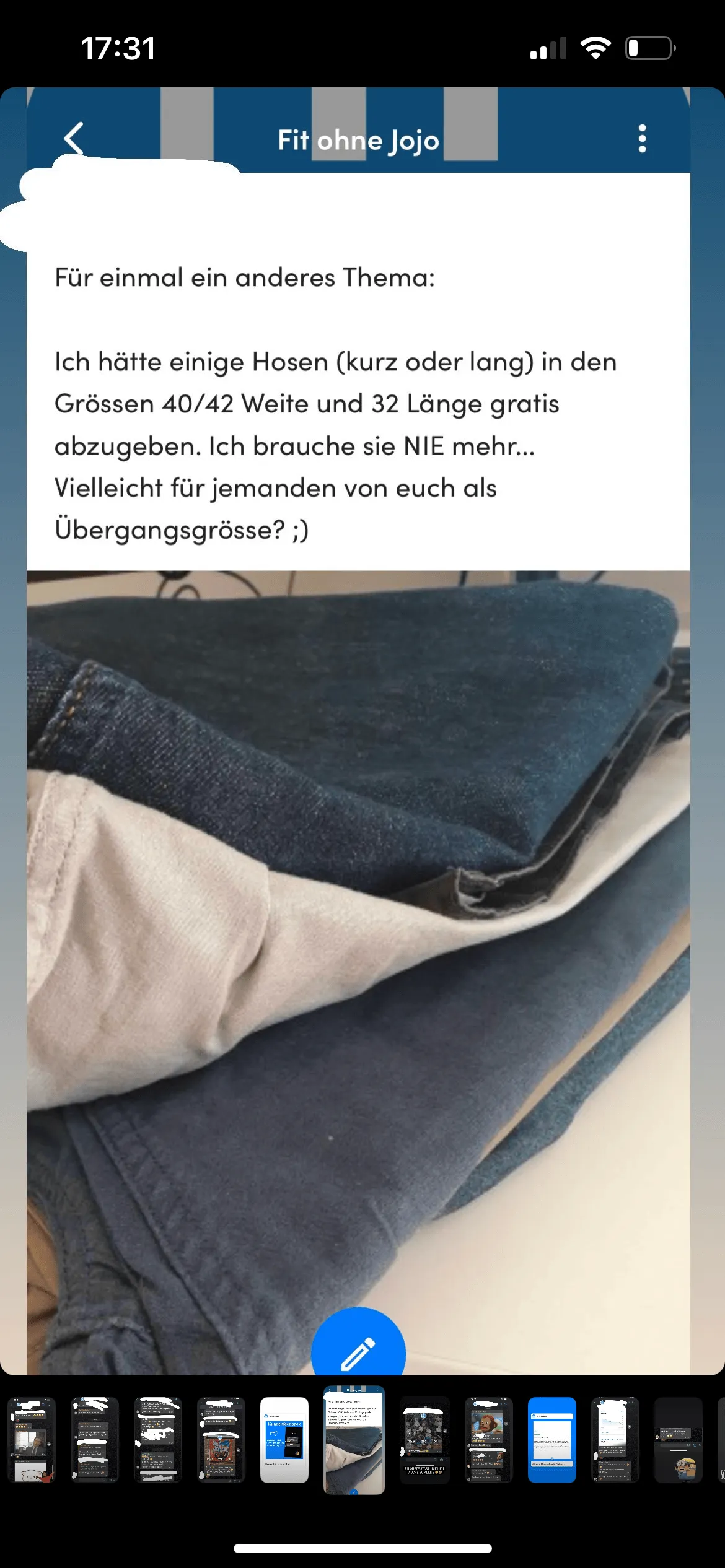The width and height of the screenshot is (725, 1568).
Task: Select the monkey puppet screenshot thumbnail
Action: (489, 1439)
